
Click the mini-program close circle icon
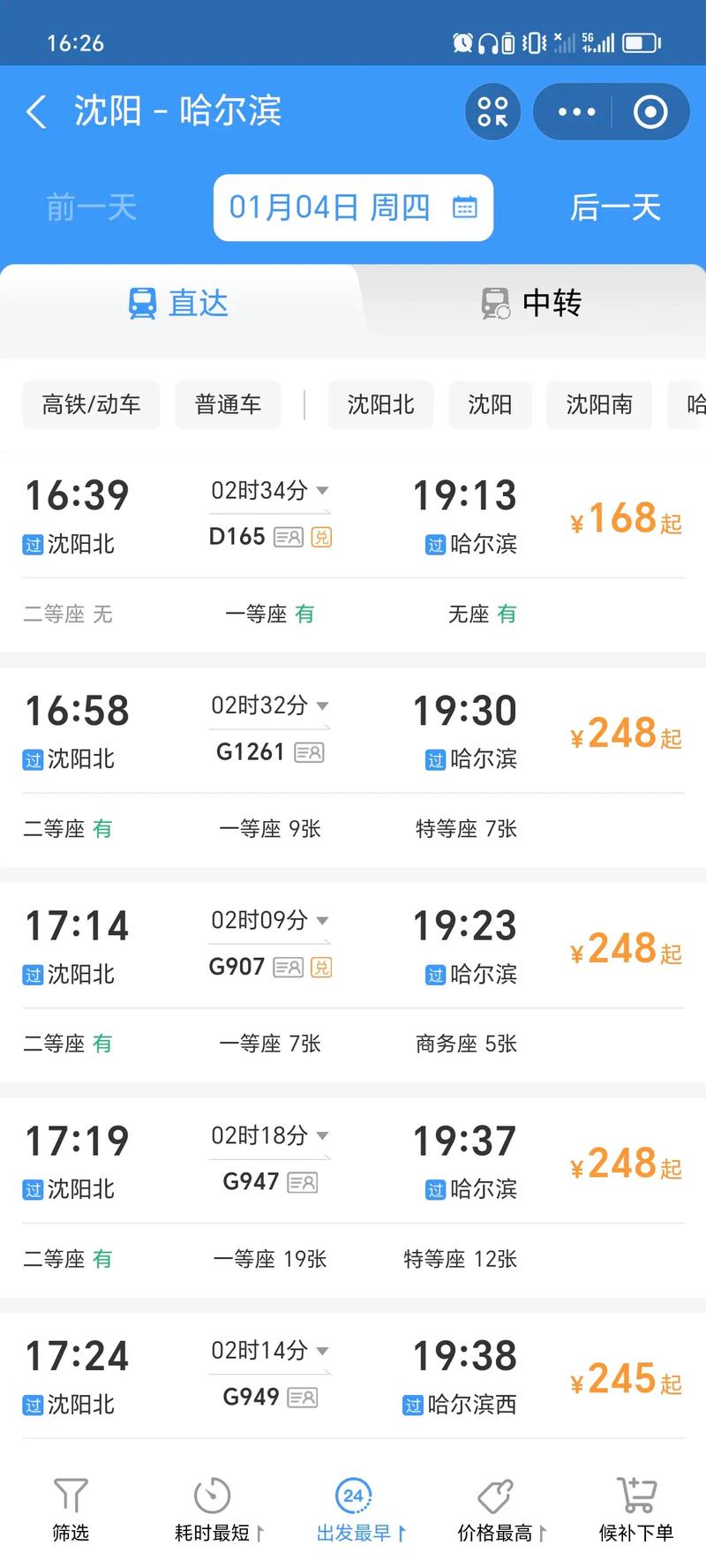(650, 111)
